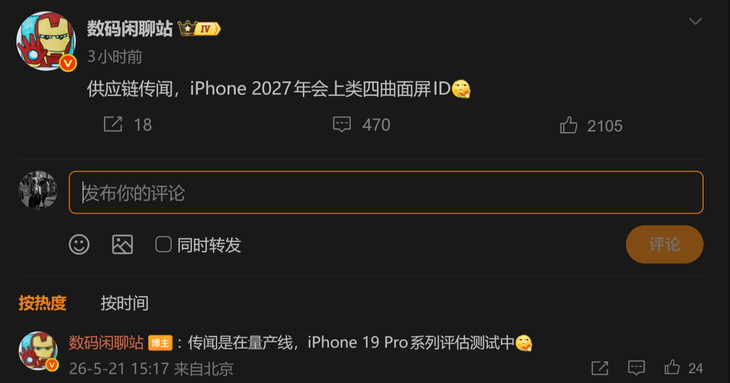Viewport: 730px width, 383px height.
Task: Check the 同时转发 checkbox
Action: [163, 244]
